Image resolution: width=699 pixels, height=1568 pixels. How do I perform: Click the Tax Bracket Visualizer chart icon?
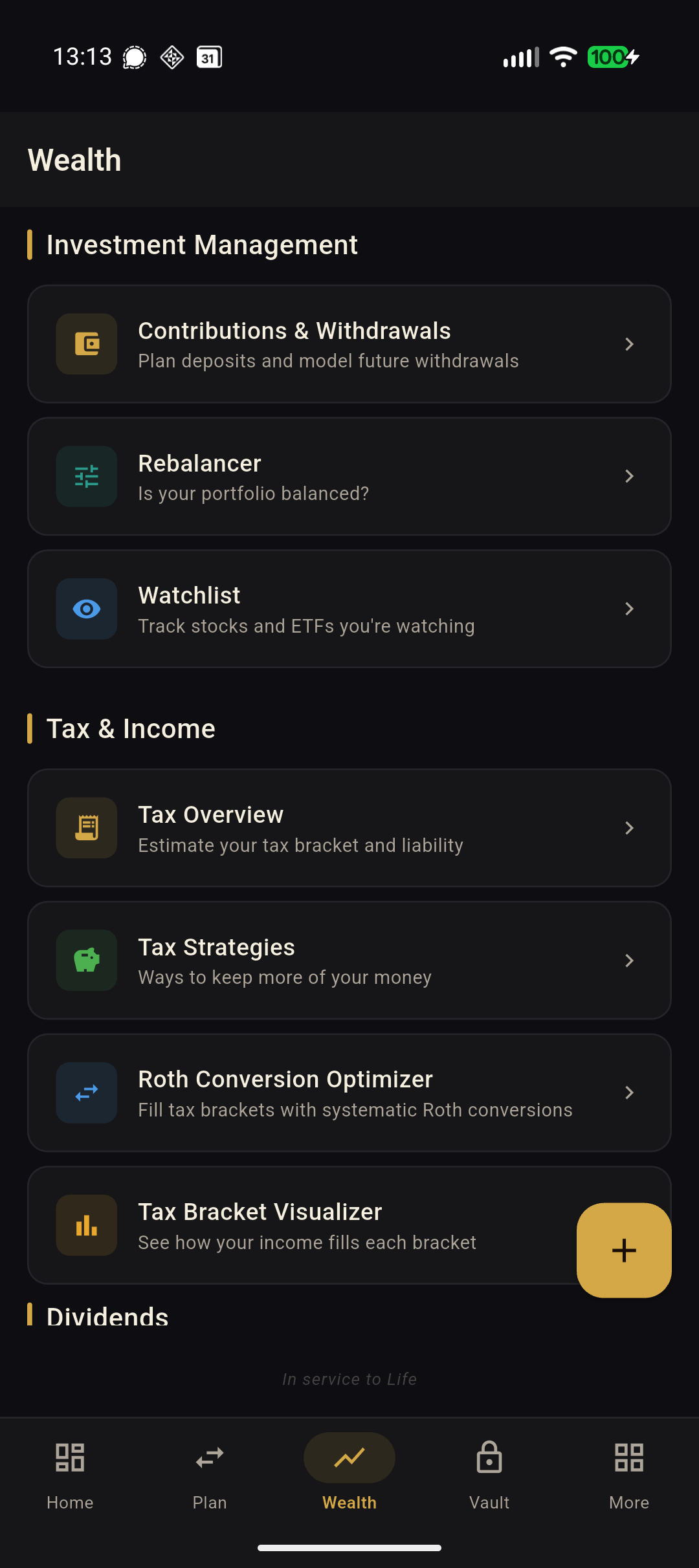pos(86,1225)
